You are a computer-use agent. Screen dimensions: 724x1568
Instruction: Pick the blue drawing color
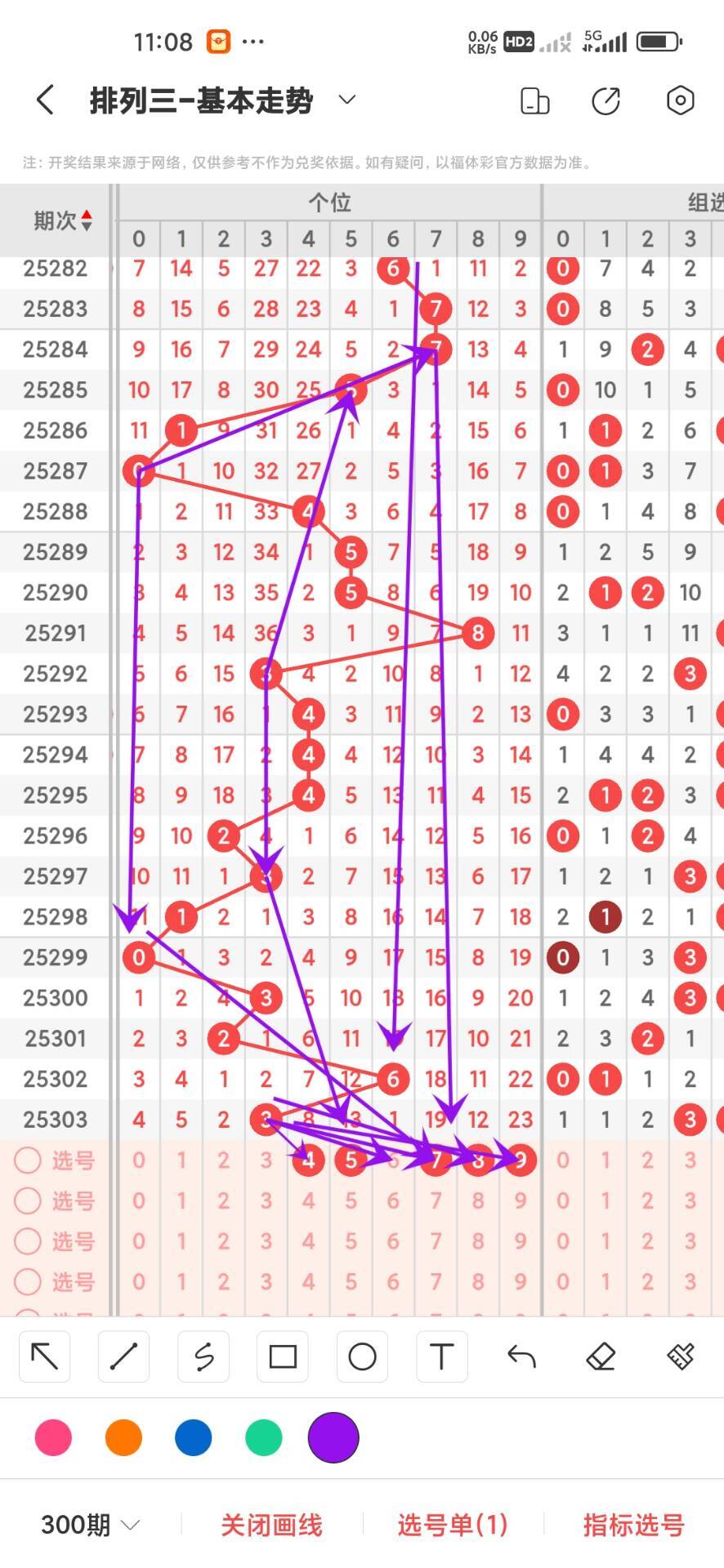(x=193, y=1438)
